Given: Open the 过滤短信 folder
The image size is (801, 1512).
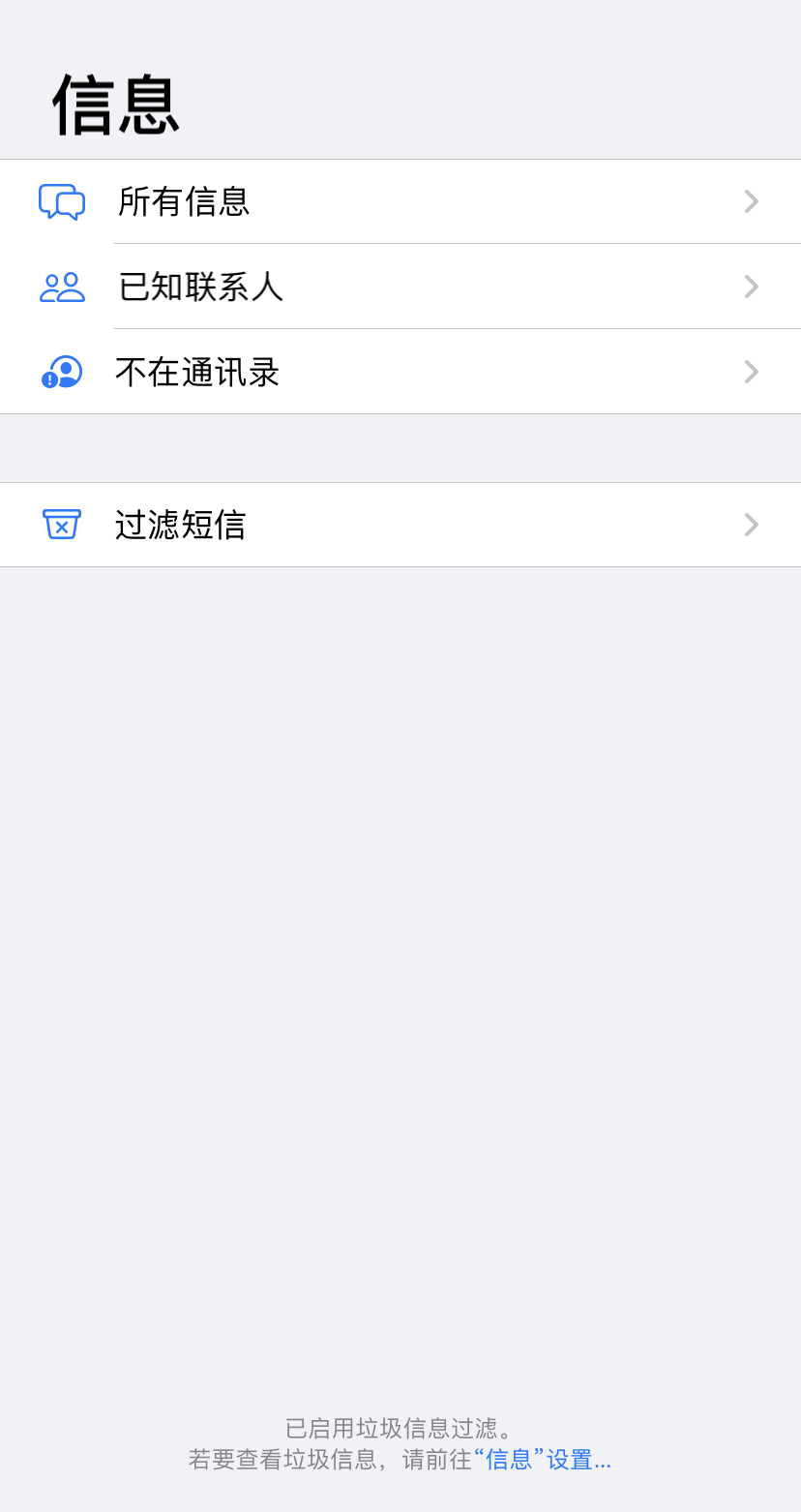Looking at the screenshot, I should [400, 525].
